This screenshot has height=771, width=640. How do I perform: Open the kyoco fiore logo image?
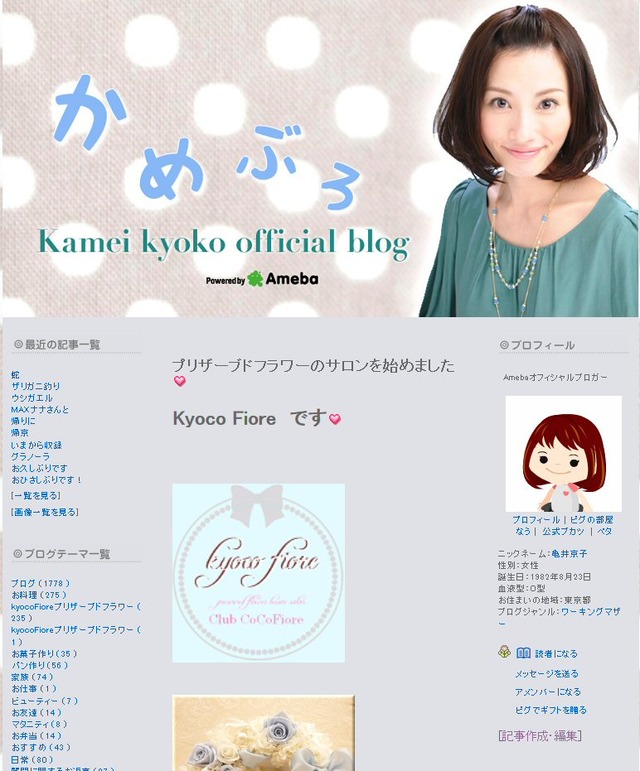[x=258, y=573]
